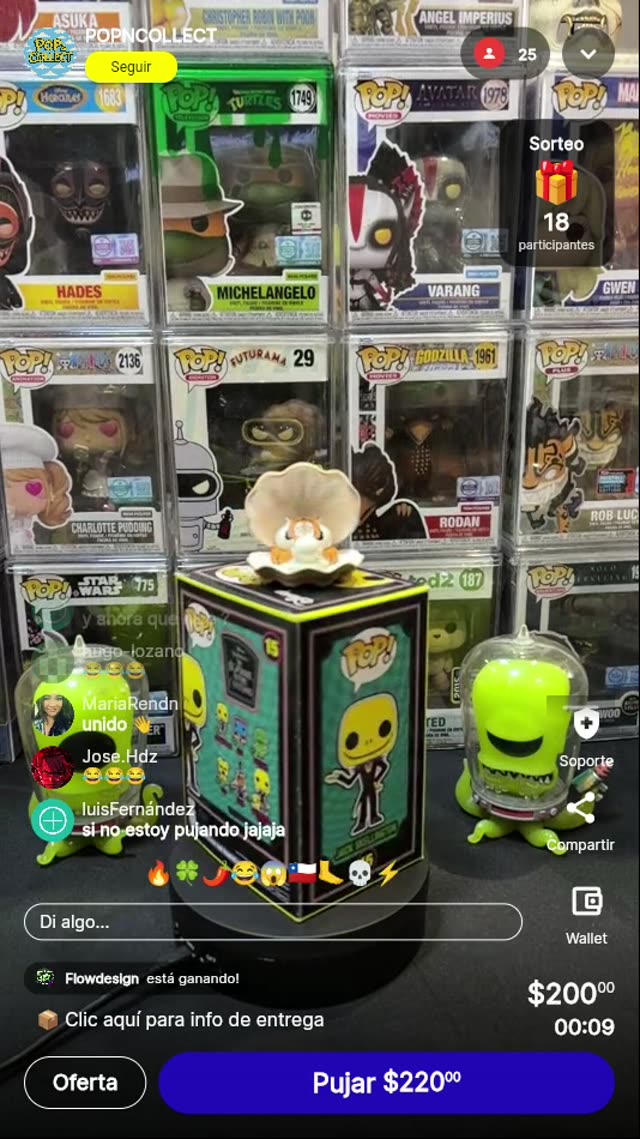Open the viewer count list

coord(505,54)
